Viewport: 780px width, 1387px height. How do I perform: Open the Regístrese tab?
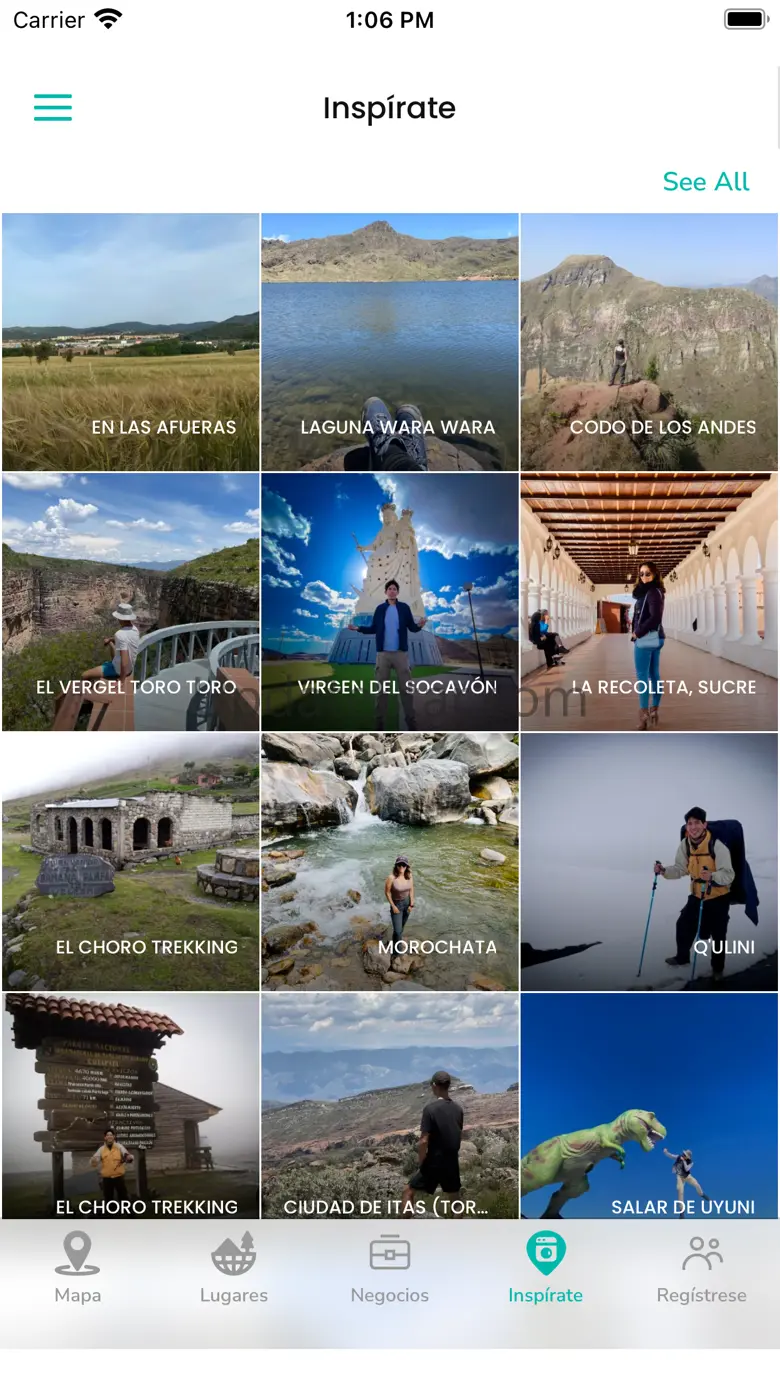pos(702,1268)
